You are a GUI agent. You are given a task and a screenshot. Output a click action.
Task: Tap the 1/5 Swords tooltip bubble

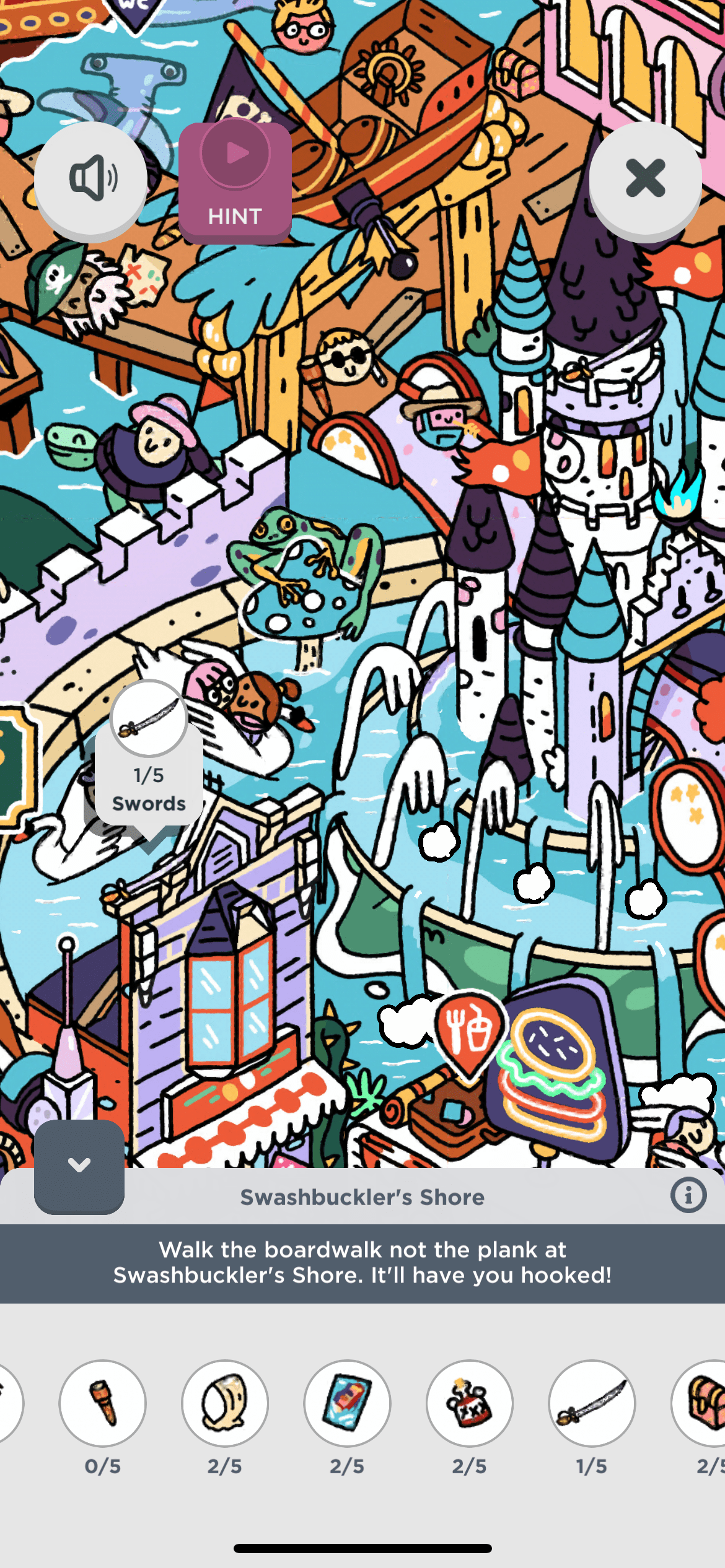coord(149,760)
